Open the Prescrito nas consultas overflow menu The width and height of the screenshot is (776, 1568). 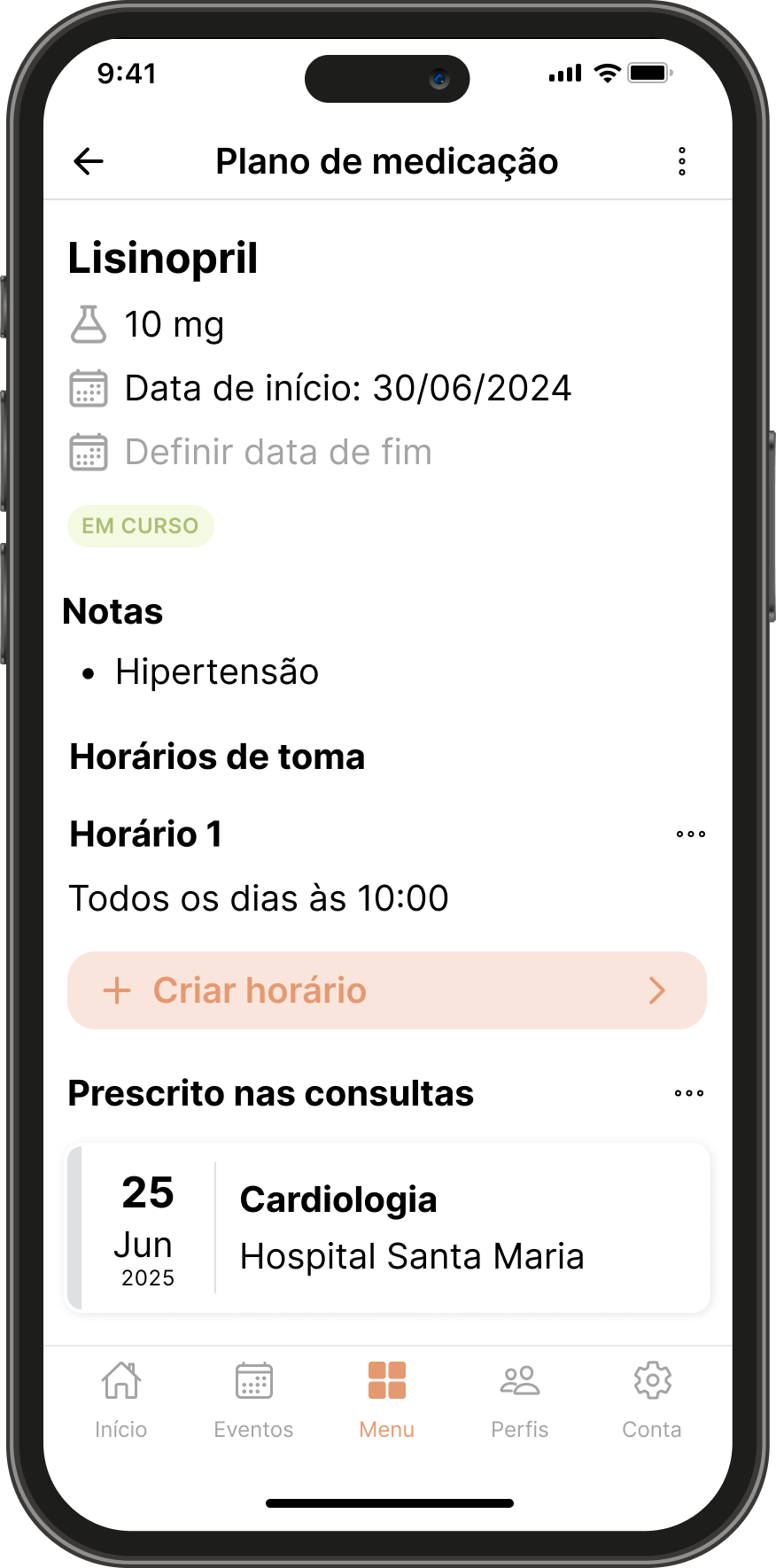689,1093
